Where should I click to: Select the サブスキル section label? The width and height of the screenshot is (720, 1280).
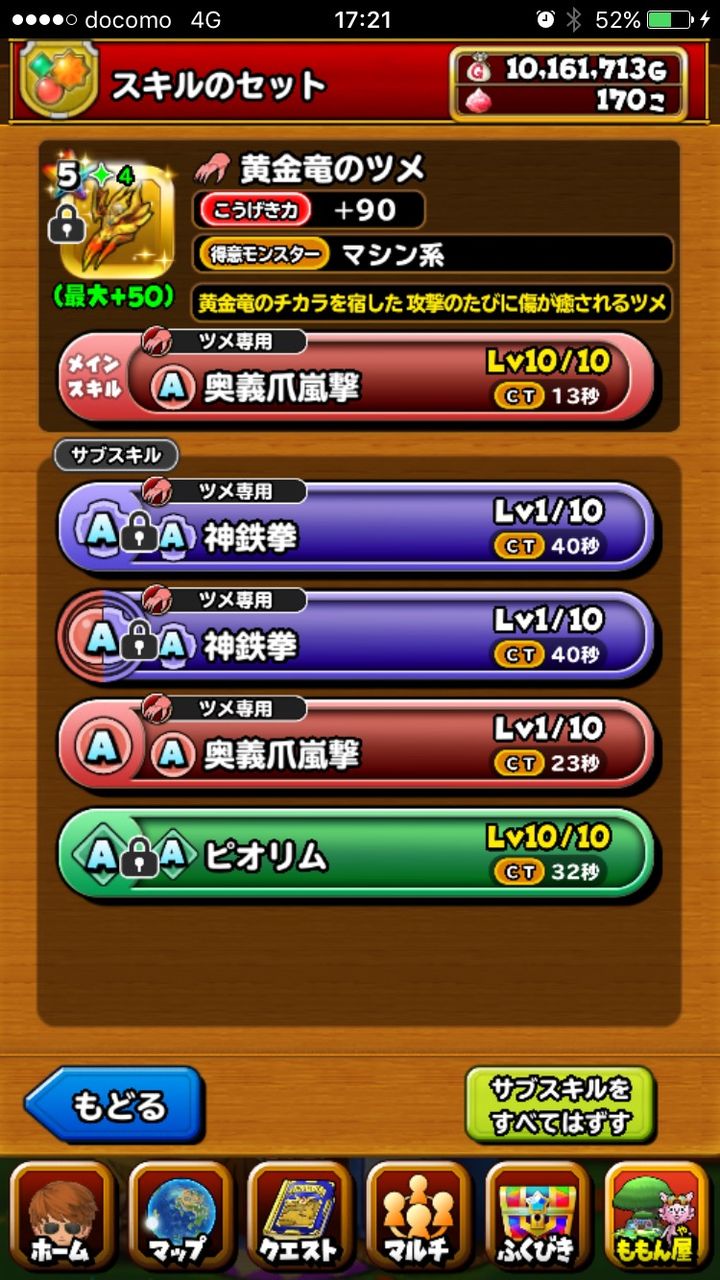[115, 455]
